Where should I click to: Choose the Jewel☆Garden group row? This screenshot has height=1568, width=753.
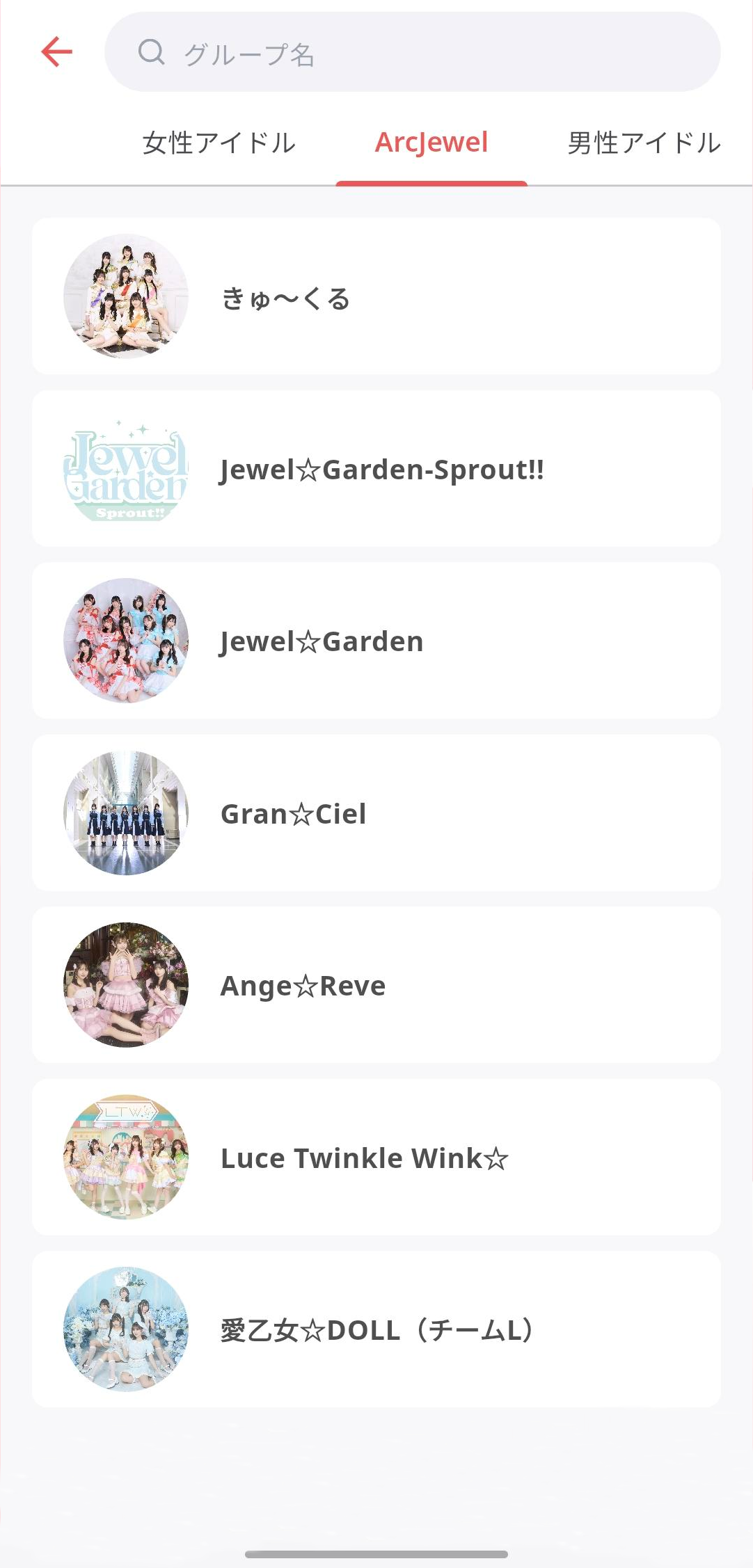pos(376,641)
